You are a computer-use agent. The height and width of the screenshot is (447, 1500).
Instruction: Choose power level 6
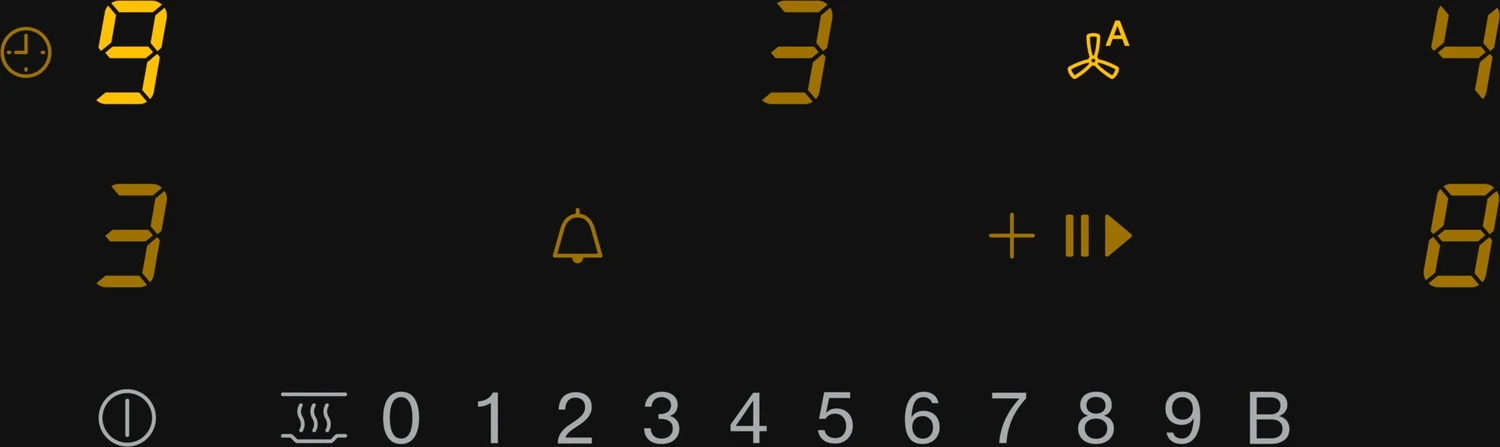[x=921, y=418]
